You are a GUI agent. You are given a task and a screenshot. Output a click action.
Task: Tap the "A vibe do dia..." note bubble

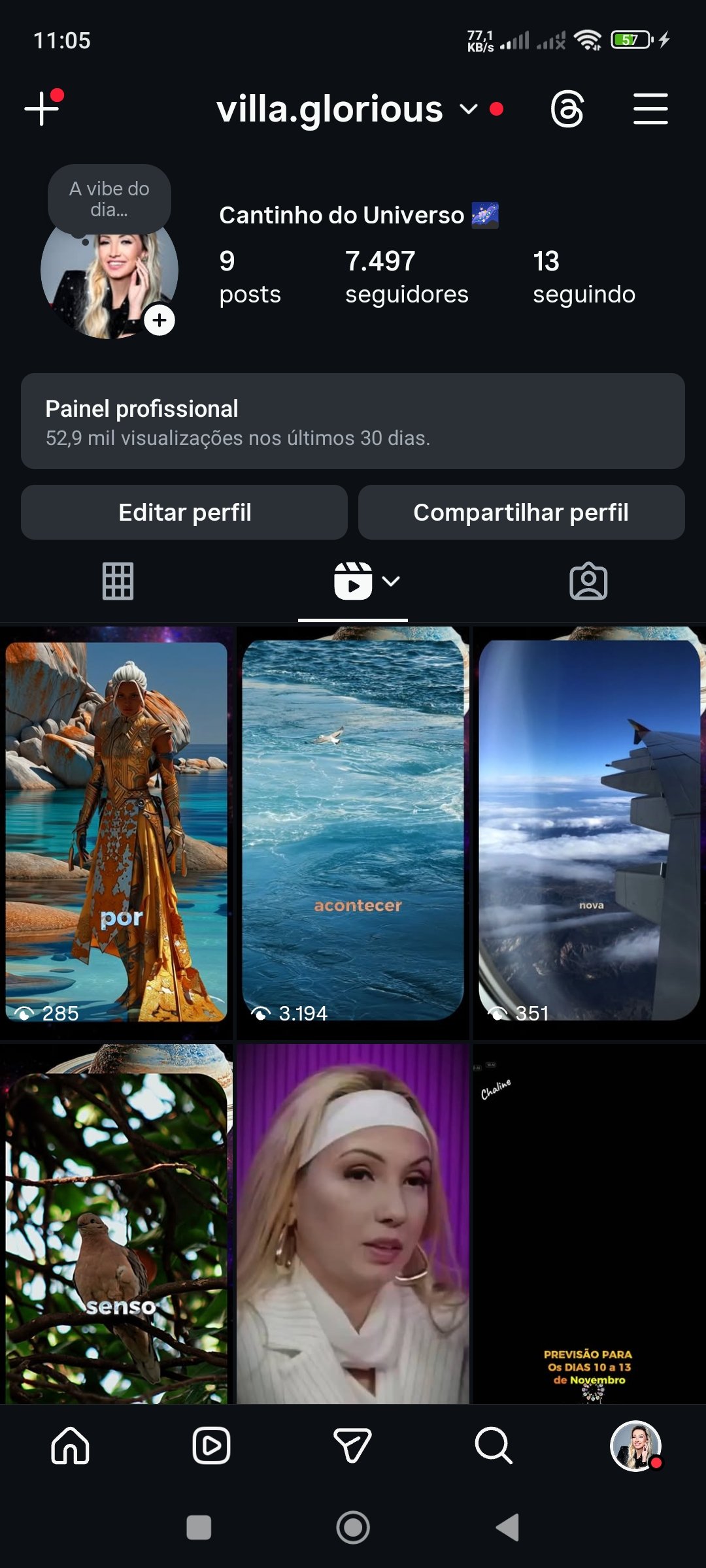[x=109, y=199]
